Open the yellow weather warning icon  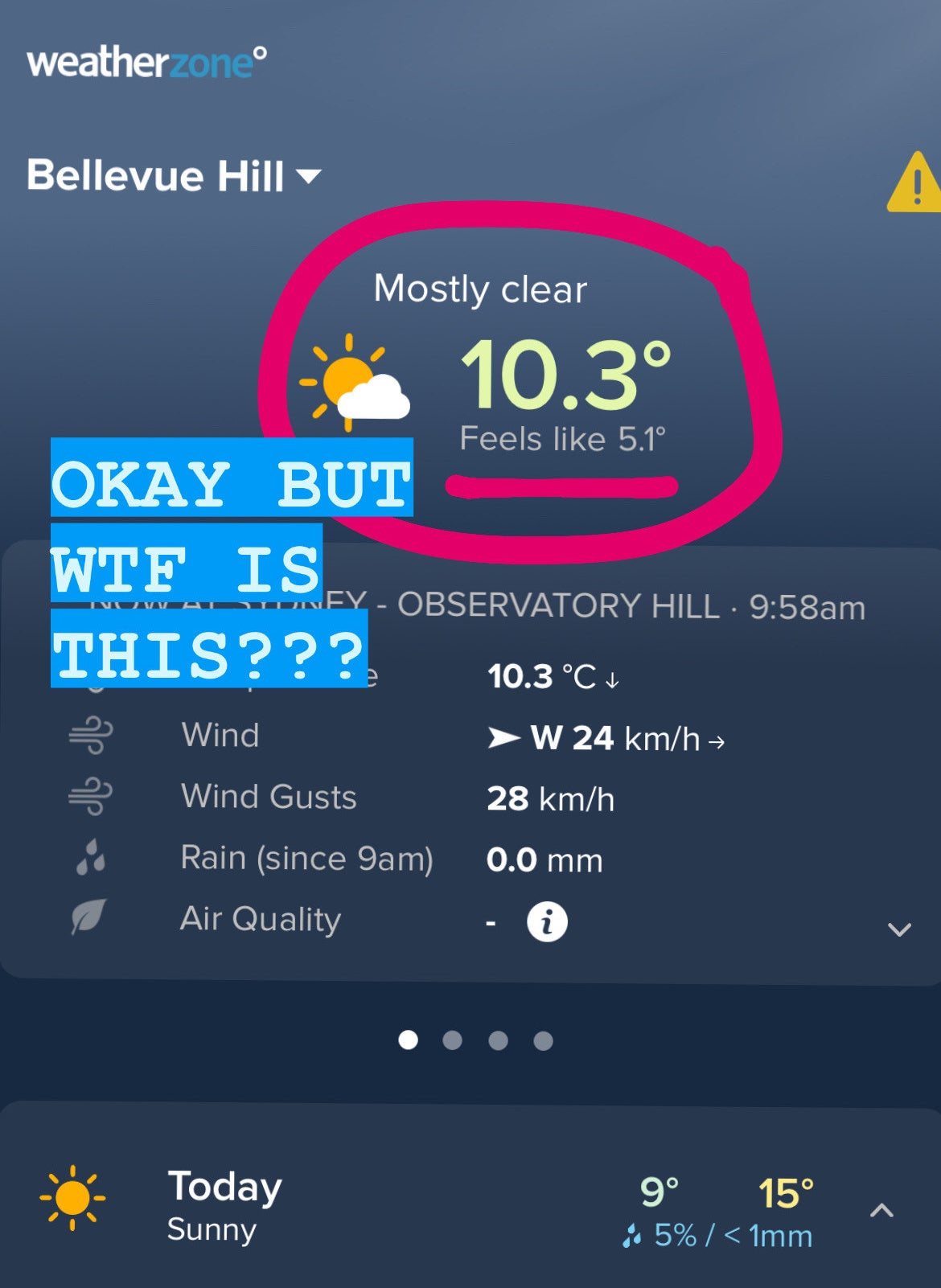tap(915, 185)
